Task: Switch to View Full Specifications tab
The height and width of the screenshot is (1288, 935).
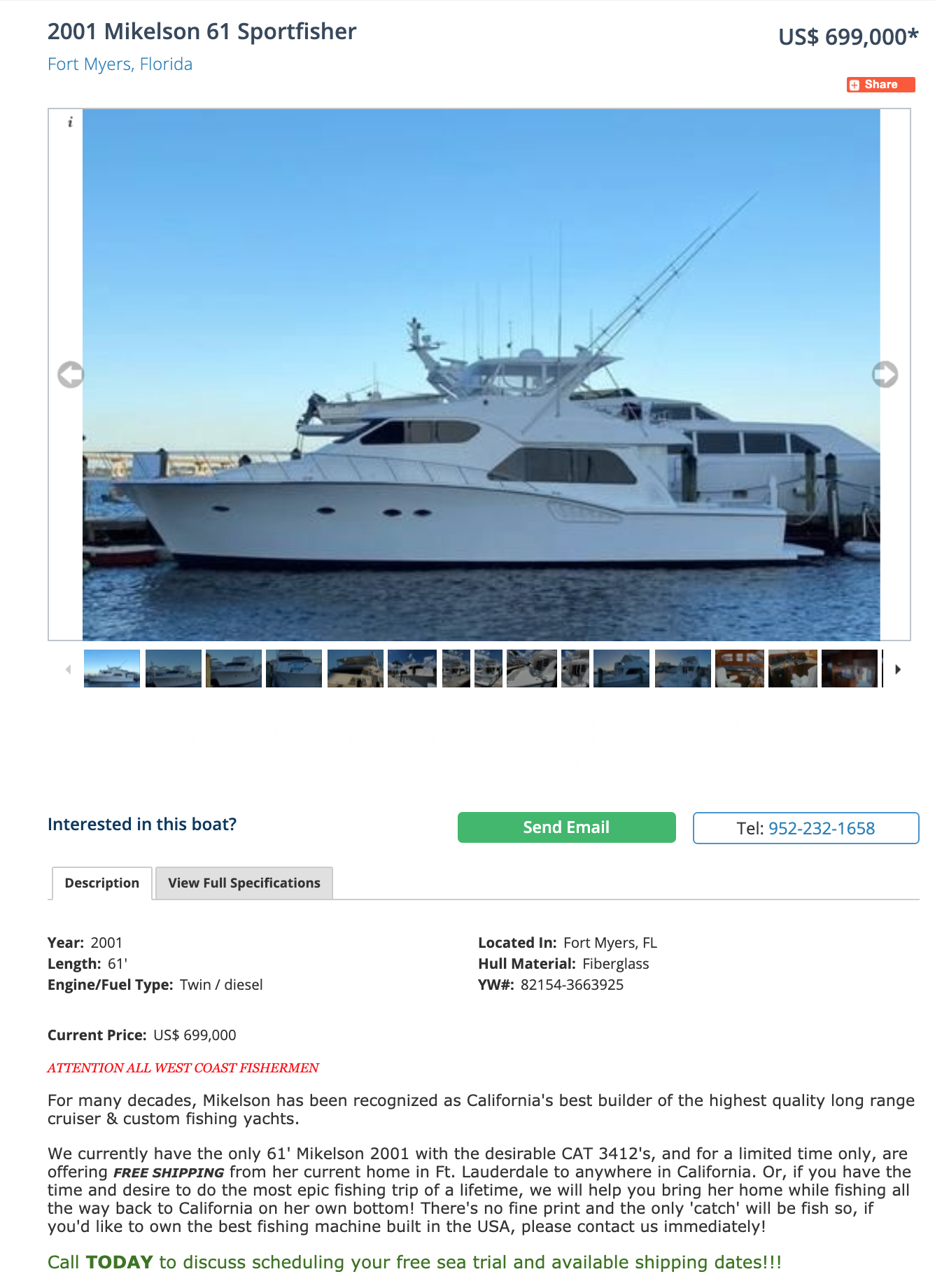Action: pos(244,883)
